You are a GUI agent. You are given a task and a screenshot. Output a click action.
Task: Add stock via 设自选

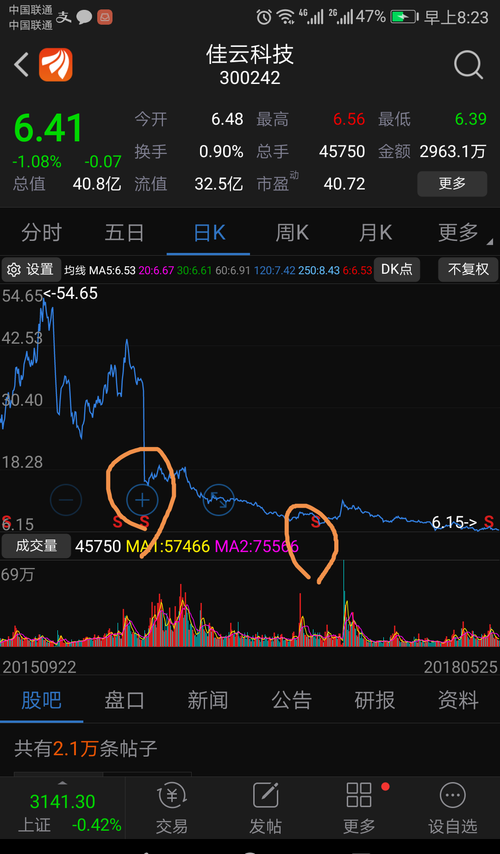tap(453, 808)
